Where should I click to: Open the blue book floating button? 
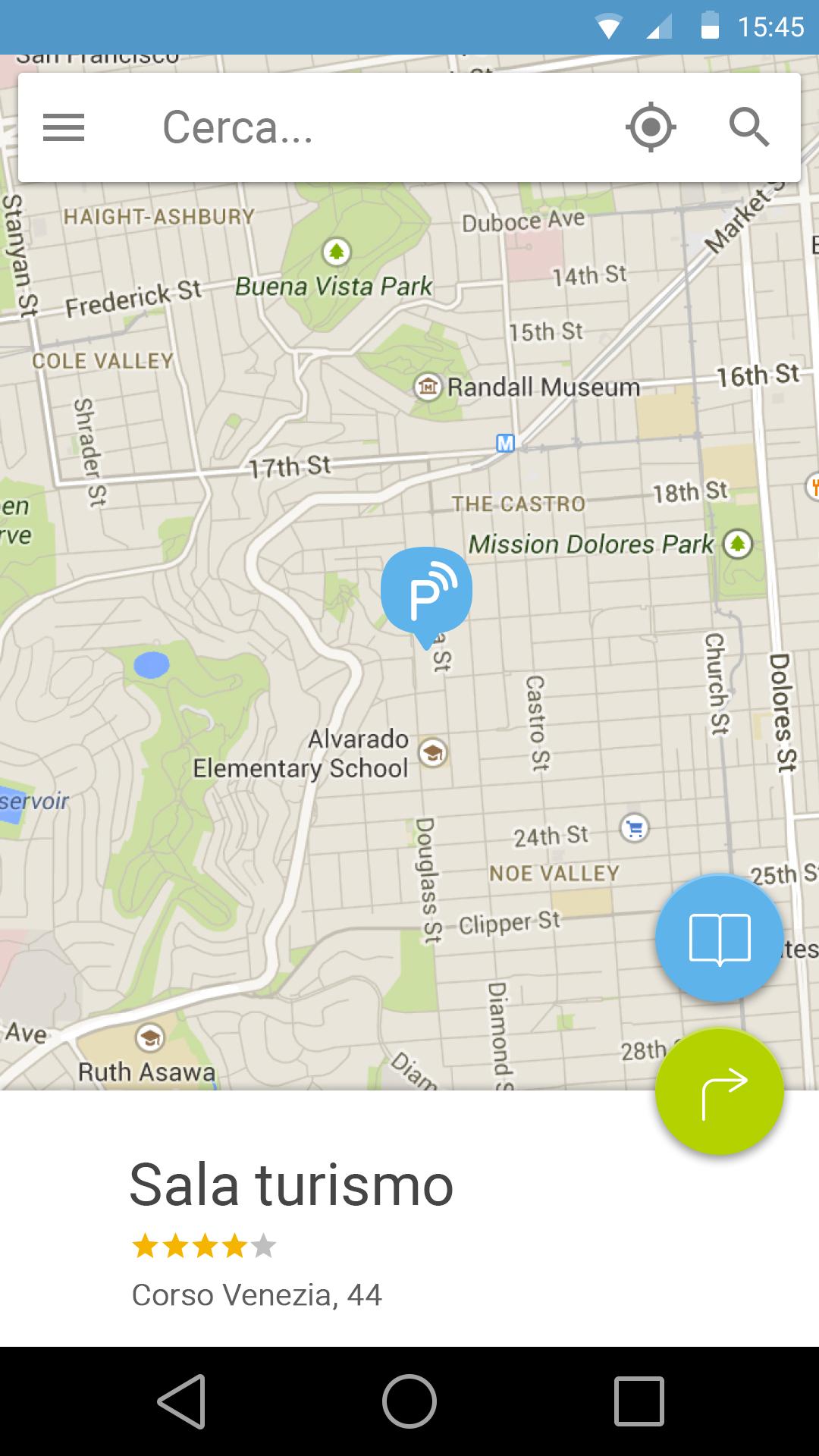tap(719, 939)
